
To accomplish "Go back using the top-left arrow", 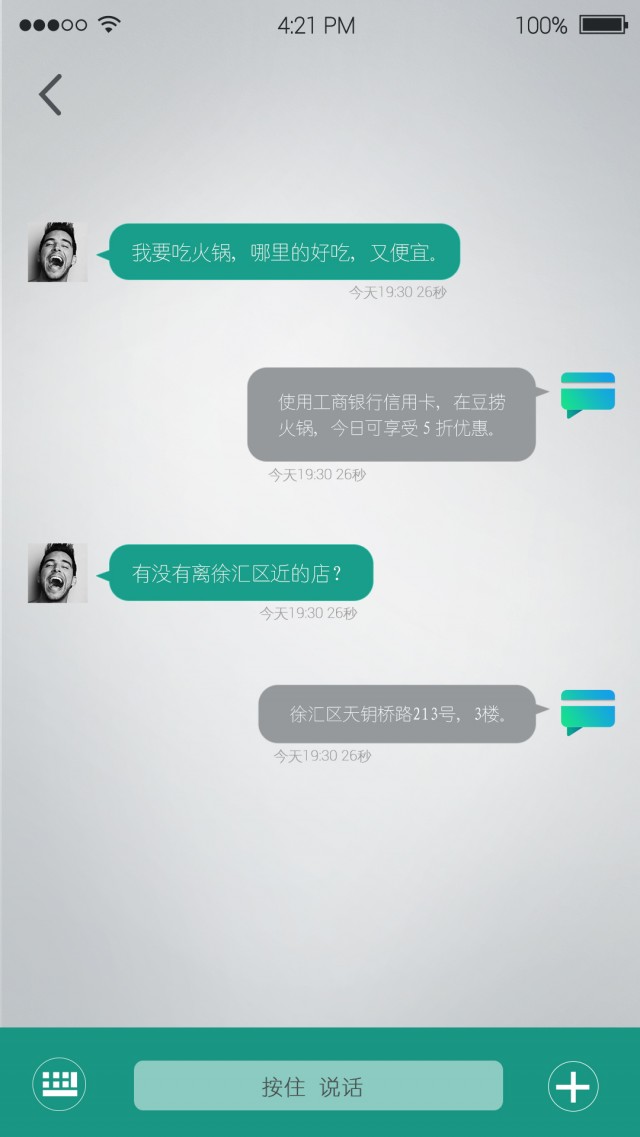I will tap(50, 95).
